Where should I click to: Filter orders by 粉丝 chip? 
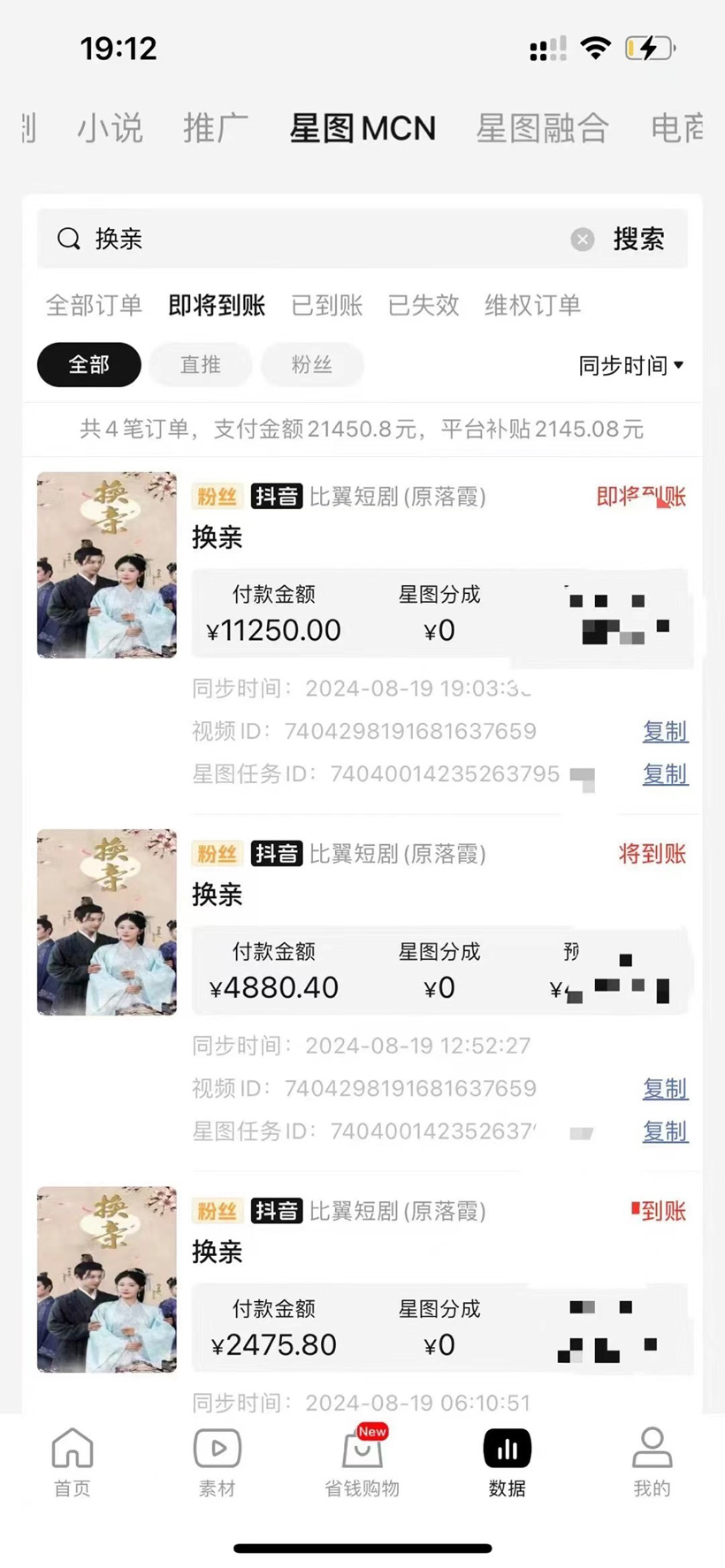click(x=311, y=365)
